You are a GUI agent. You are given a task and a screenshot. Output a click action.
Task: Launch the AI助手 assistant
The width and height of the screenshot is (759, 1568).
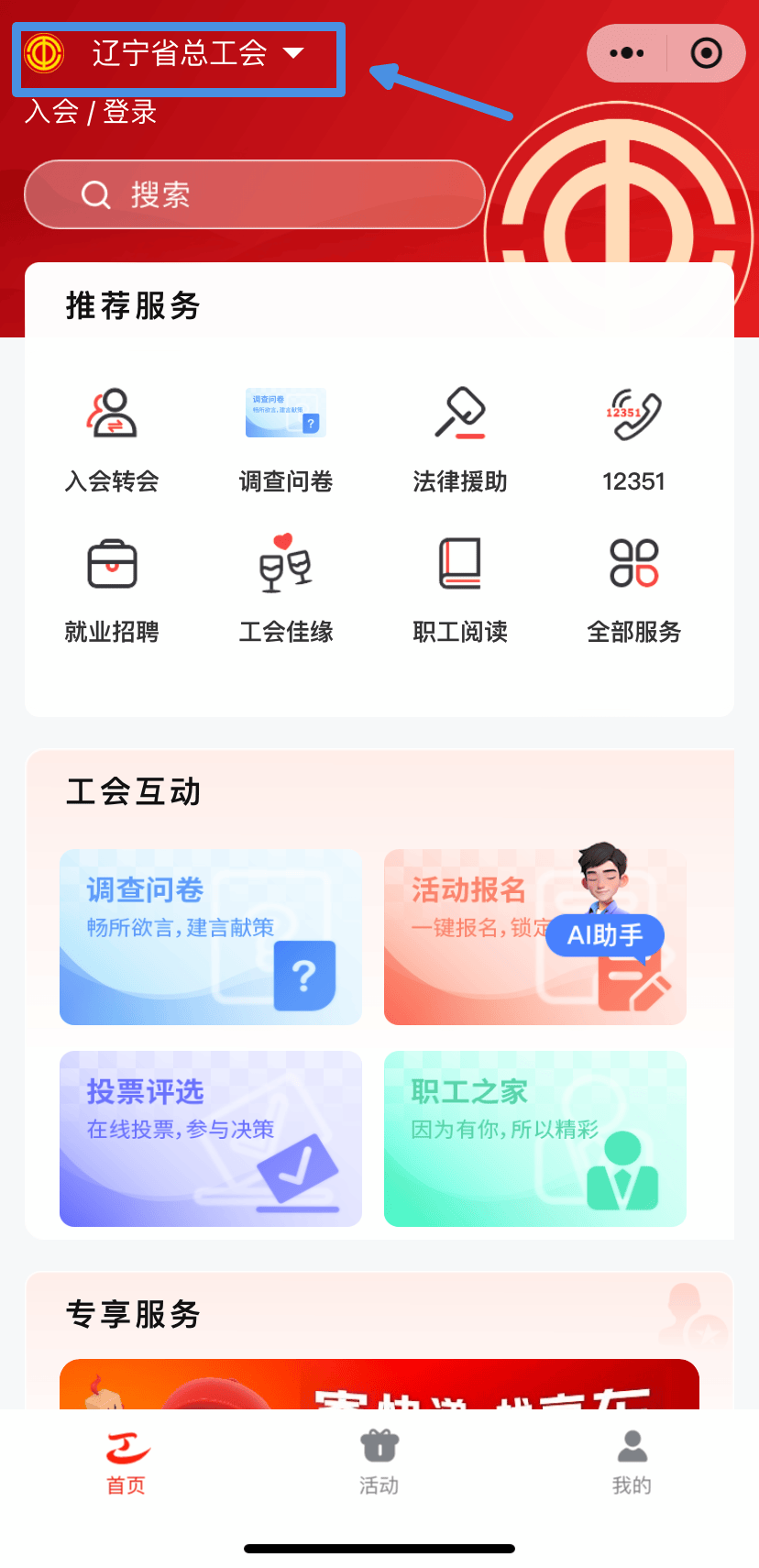[605, 934]
